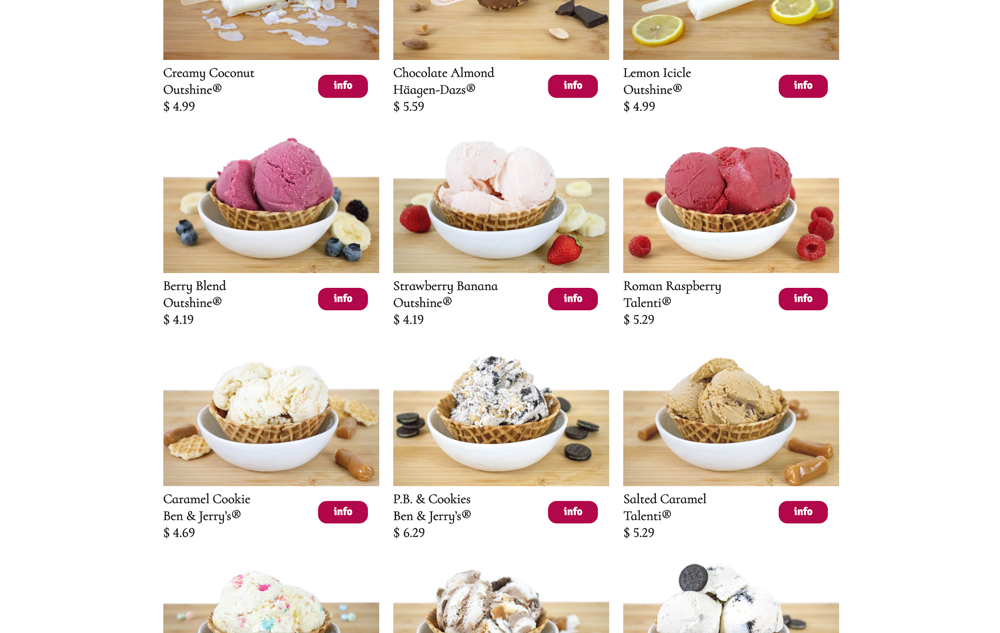Select the Salted Caramel product photo

pos(731,420)
